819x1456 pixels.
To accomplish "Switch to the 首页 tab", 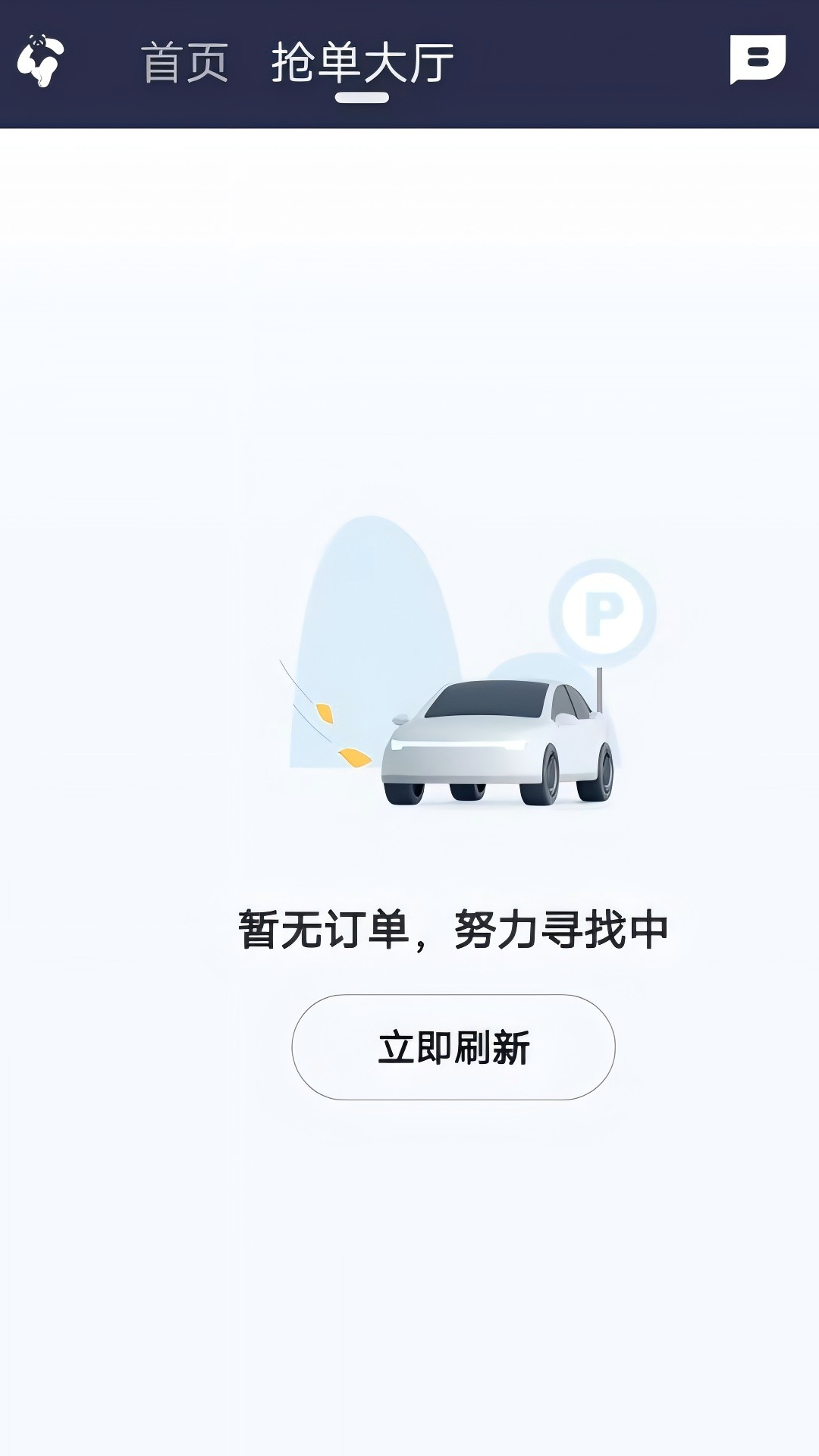I will pos(184,64).
